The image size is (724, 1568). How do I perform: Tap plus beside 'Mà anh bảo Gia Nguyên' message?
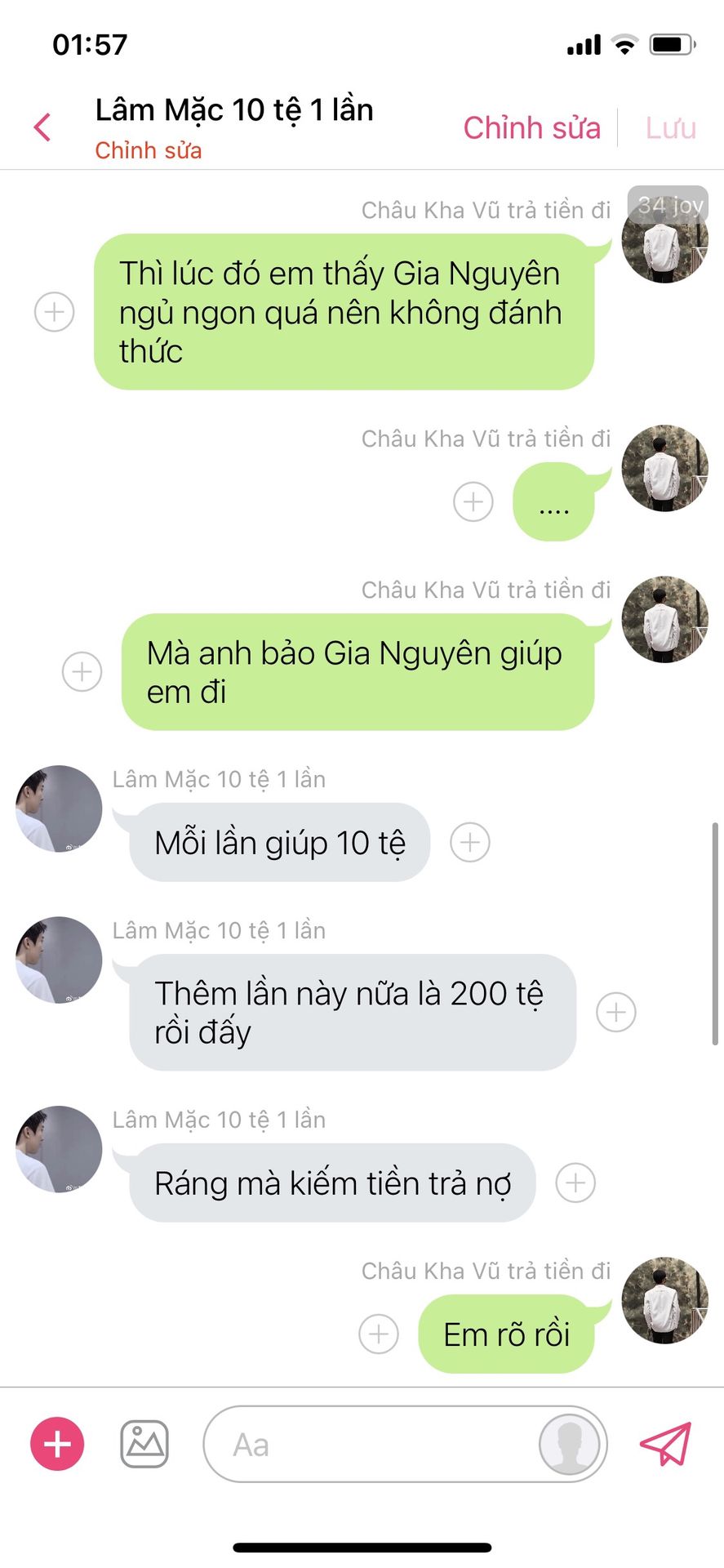tap(82, 671)
